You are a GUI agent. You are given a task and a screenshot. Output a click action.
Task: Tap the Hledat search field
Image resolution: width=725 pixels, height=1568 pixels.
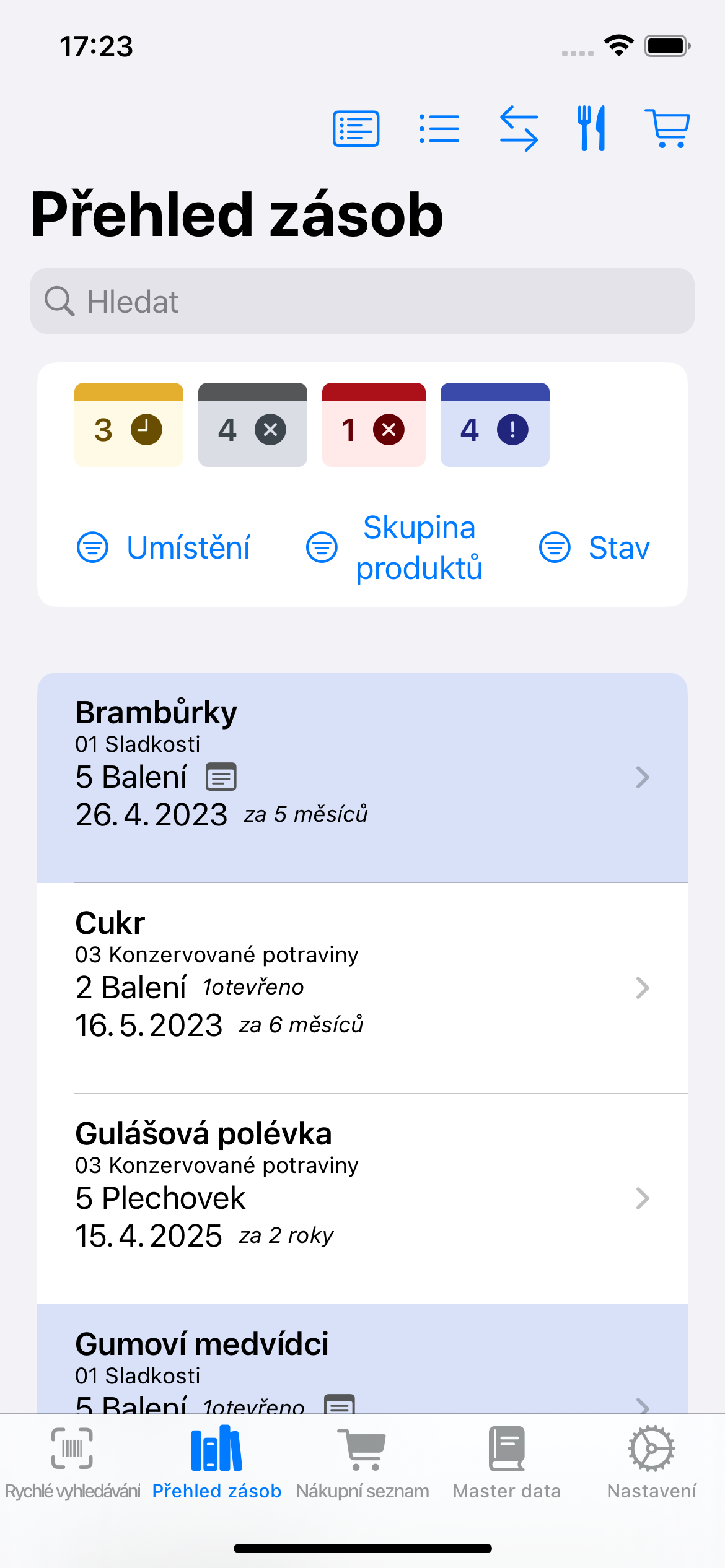362,301
